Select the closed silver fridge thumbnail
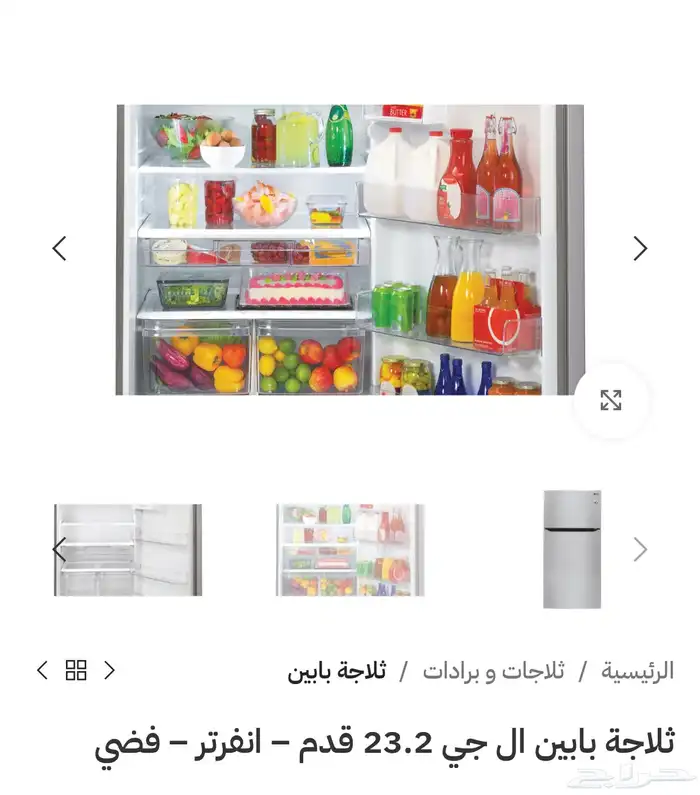The height and width of the screenshot is (795, 700). coord(572,549)
